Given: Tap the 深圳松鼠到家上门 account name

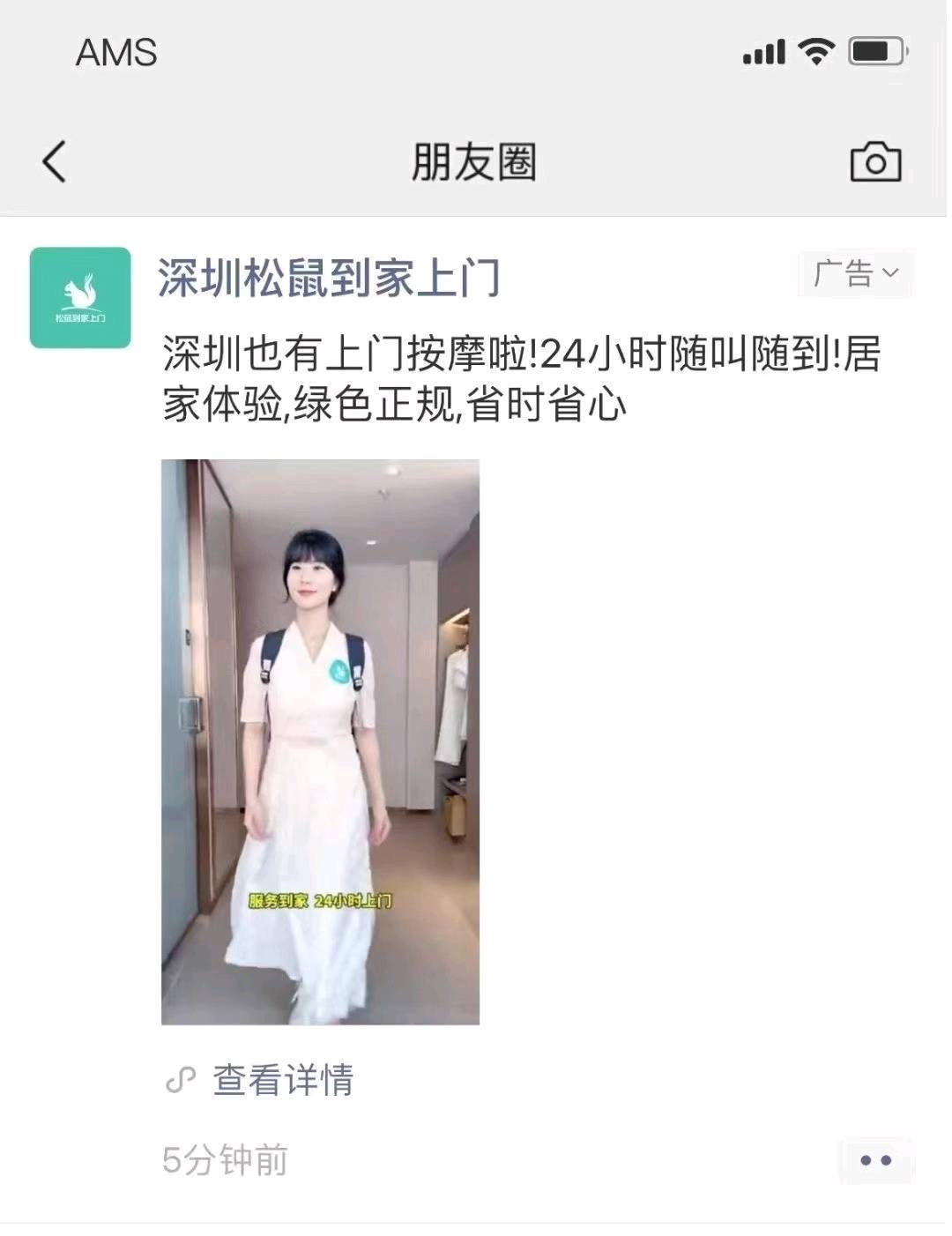Looking at the screenshot, I should (x=329, y=278).
